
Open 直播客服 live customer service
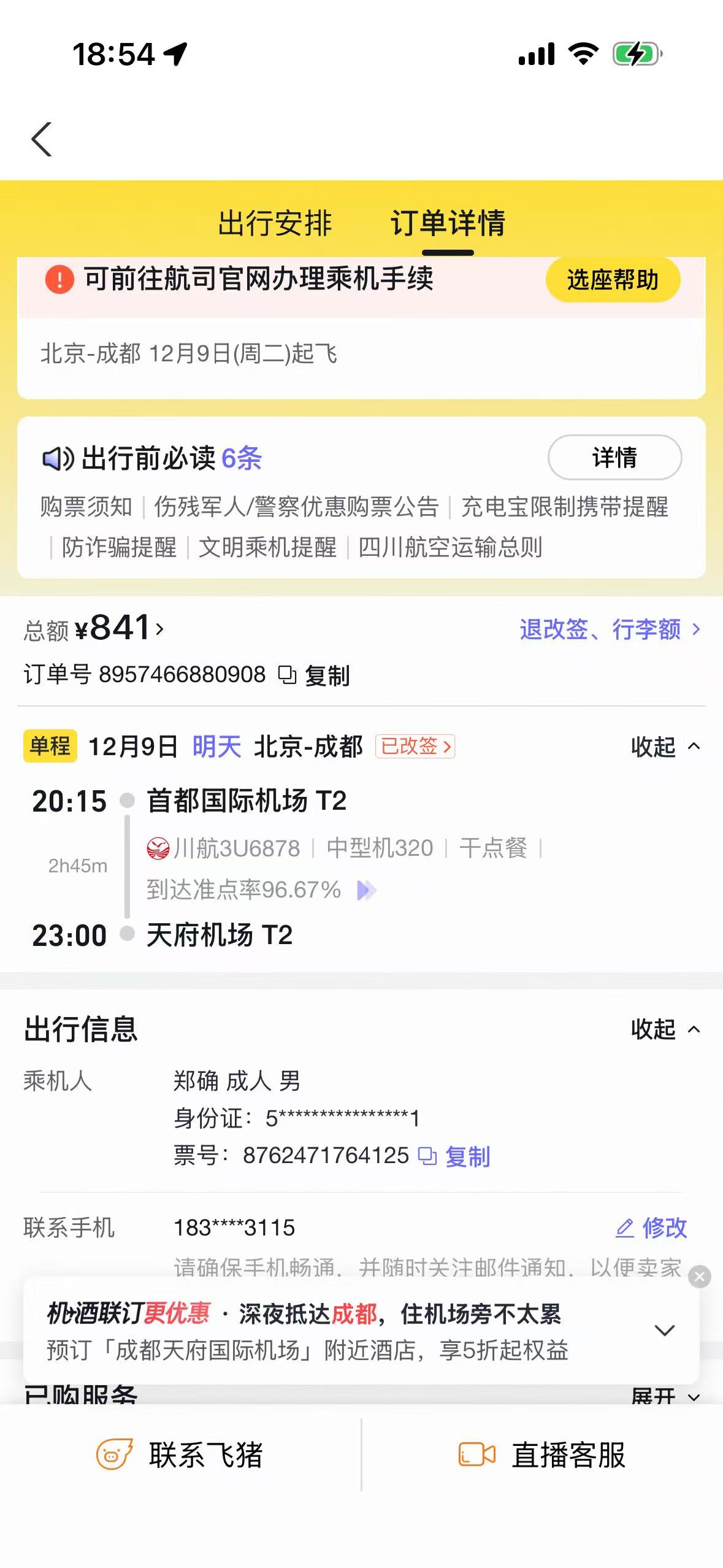click(542, 1455)
